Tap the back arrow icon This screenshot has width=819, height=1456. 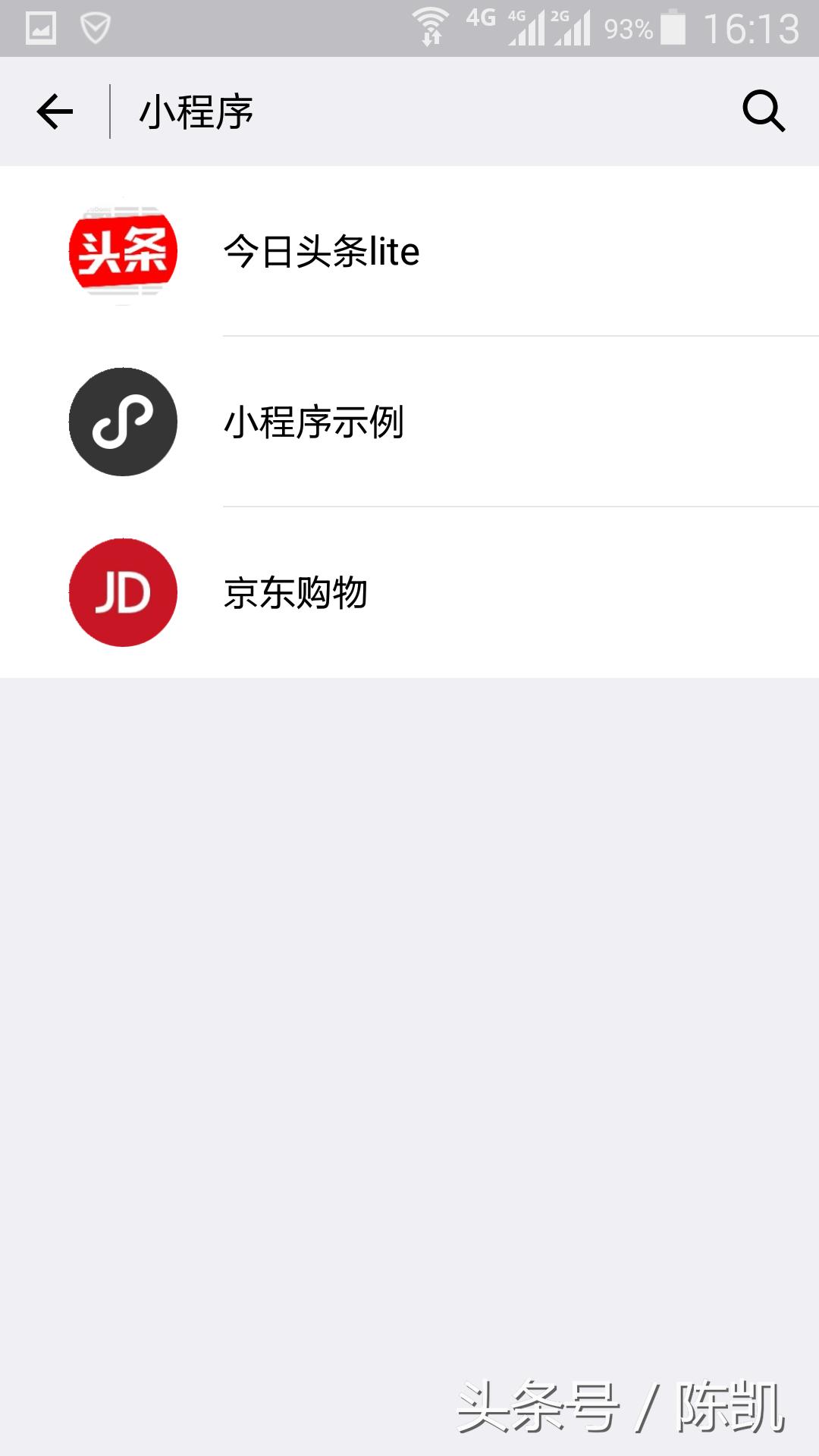(55, 111)
